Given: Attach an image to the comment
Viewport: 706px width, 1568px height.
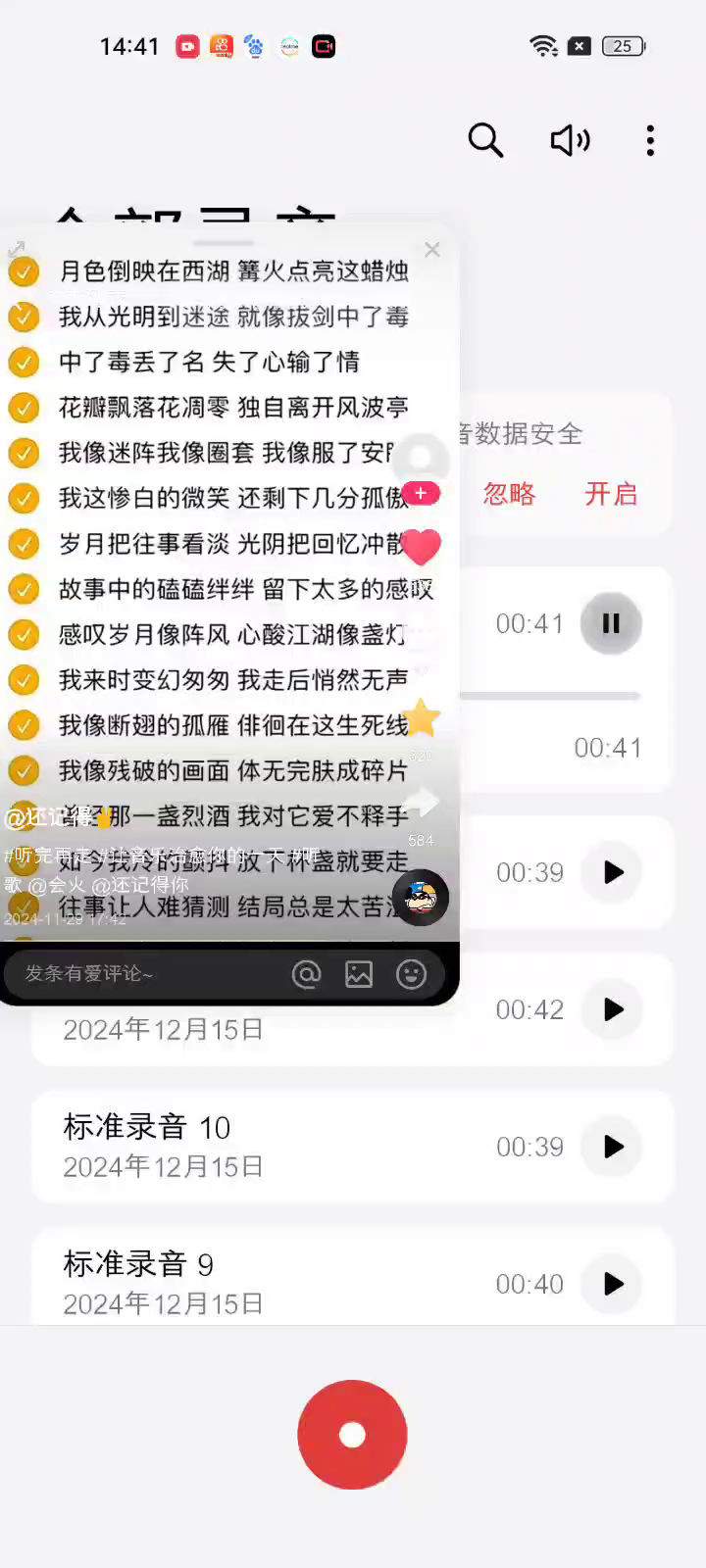Looking at the screenshot, I should click(359, 973).
